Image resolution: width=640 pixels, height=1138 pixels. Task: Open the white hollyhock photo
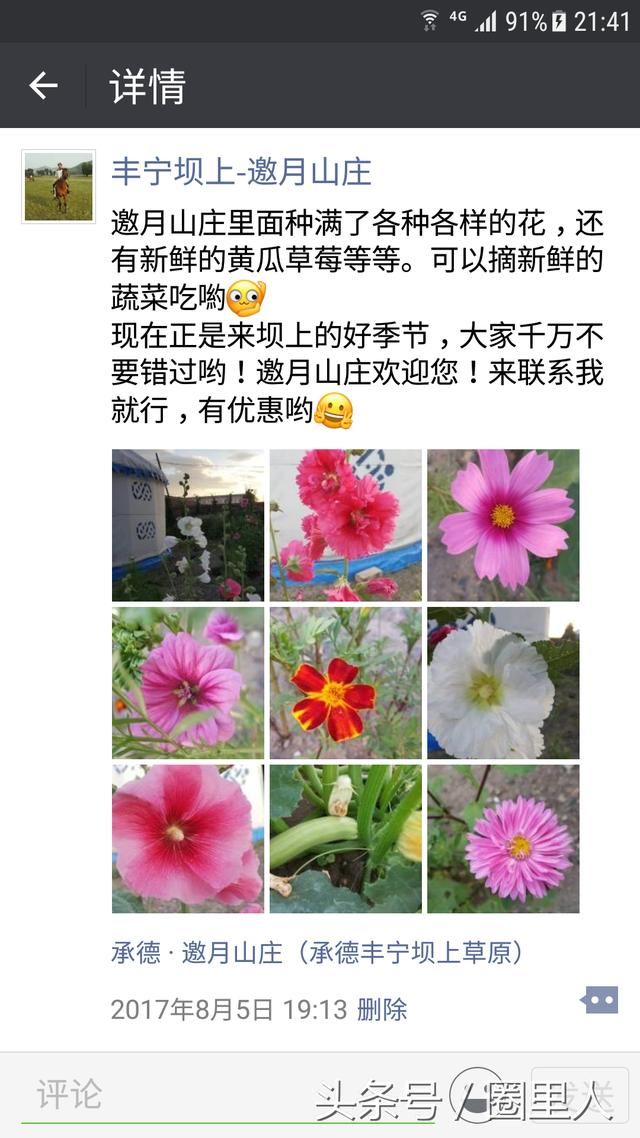click(503, 683)
